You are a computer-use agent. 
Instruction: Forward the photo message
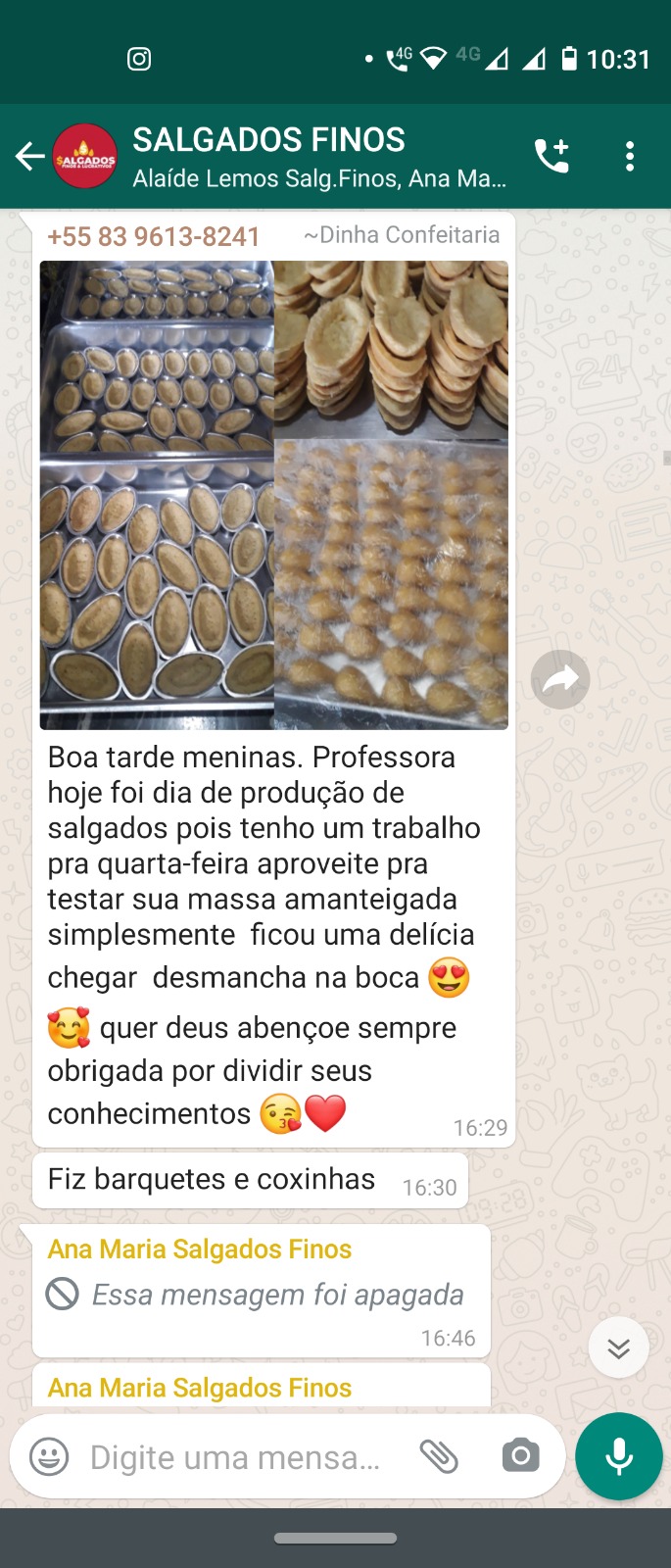pos(560,679)
